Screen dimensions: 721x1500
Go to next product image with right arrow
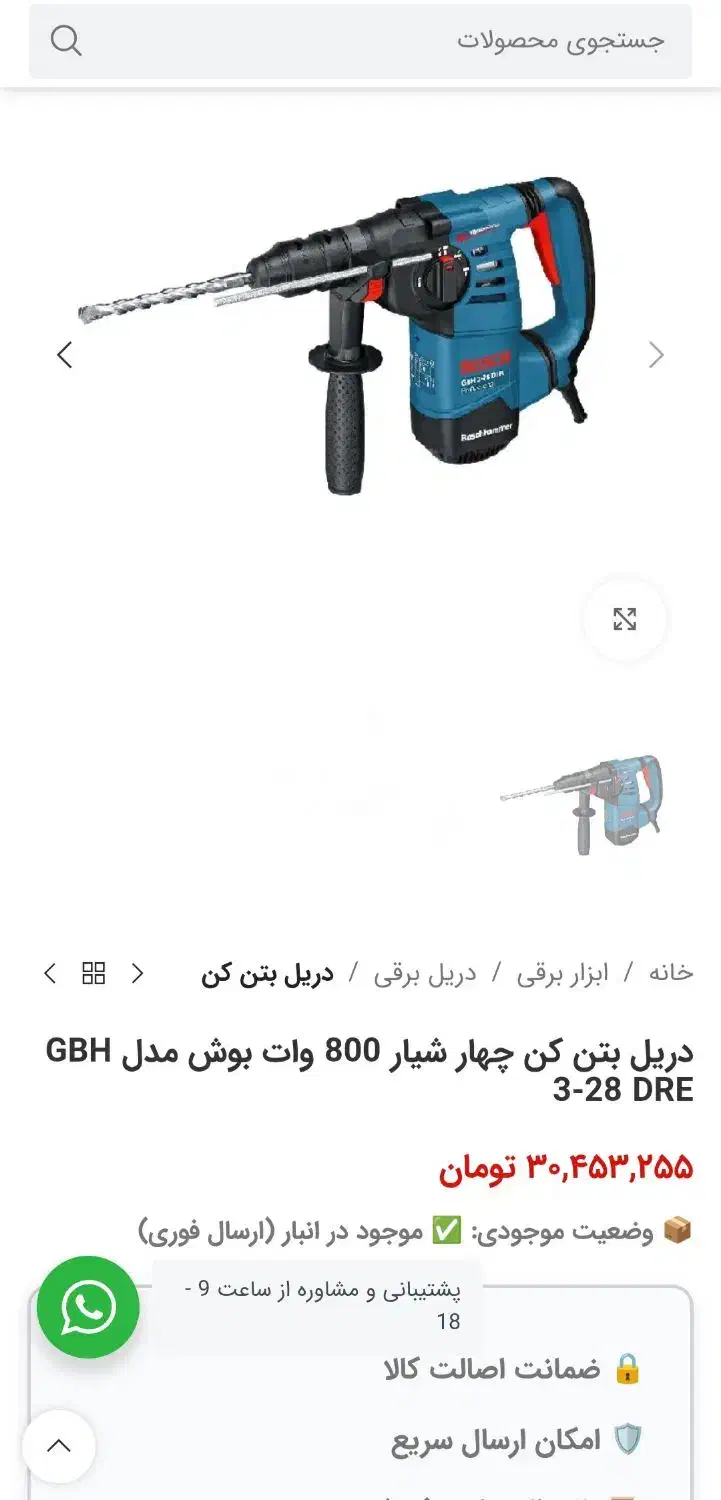[x=658, y=355]
